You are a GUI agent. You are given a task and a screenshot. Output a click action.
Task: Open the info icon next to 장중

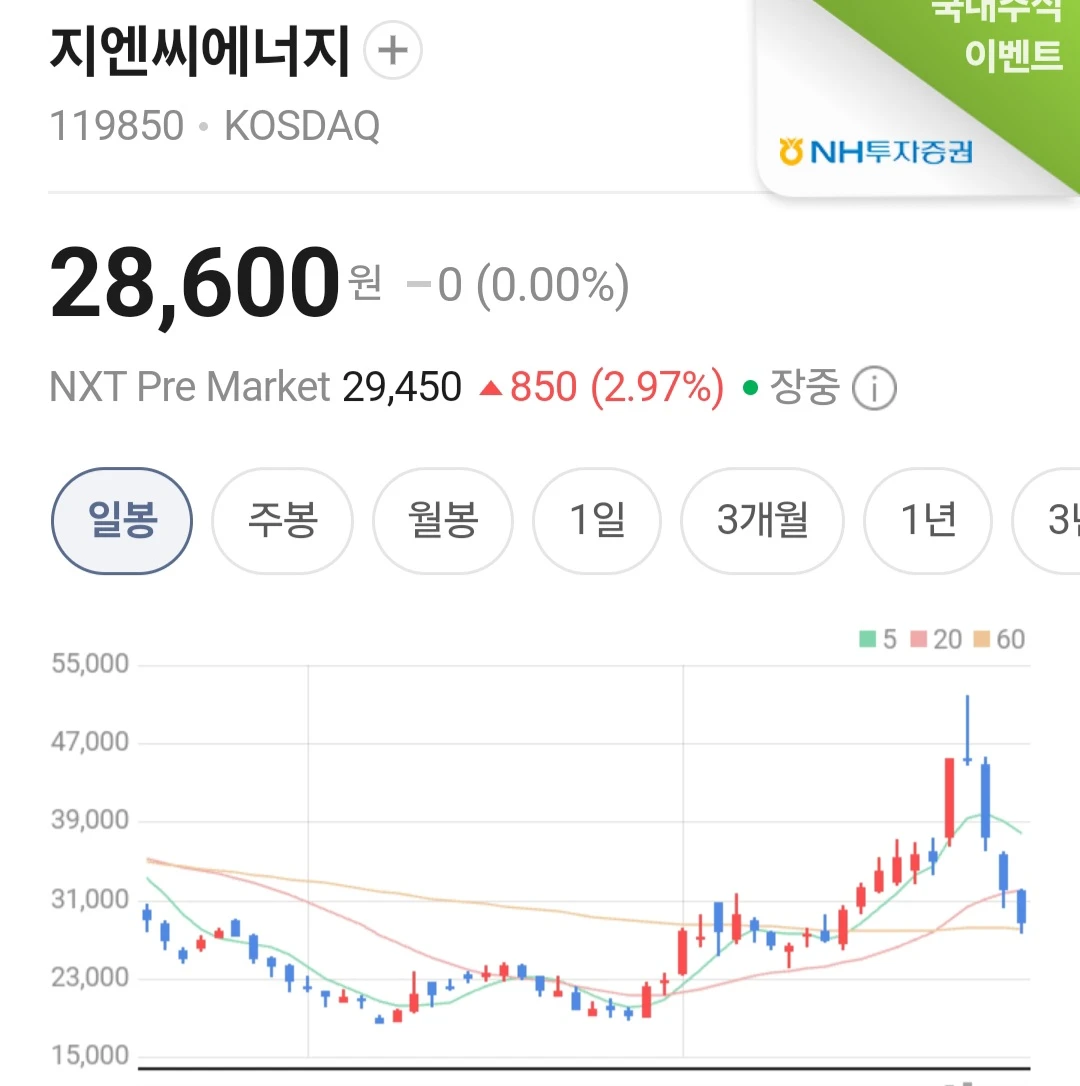pos(874,389)
